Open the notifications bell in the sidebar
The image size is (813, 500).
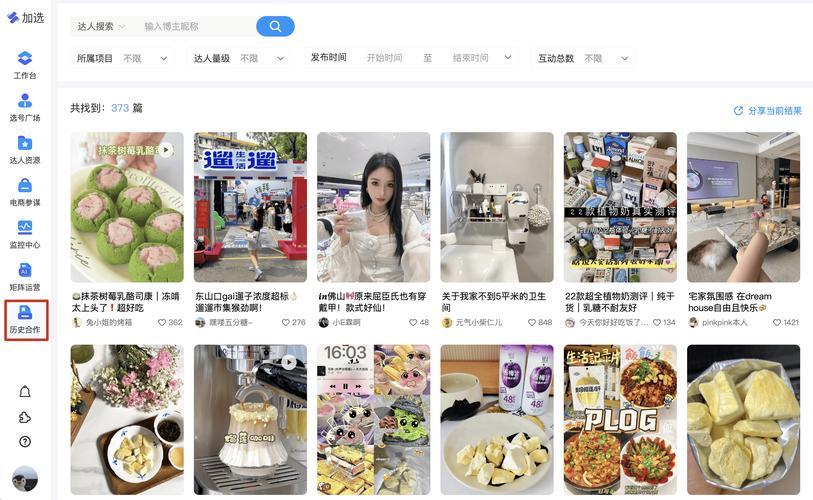pos(25,392)
